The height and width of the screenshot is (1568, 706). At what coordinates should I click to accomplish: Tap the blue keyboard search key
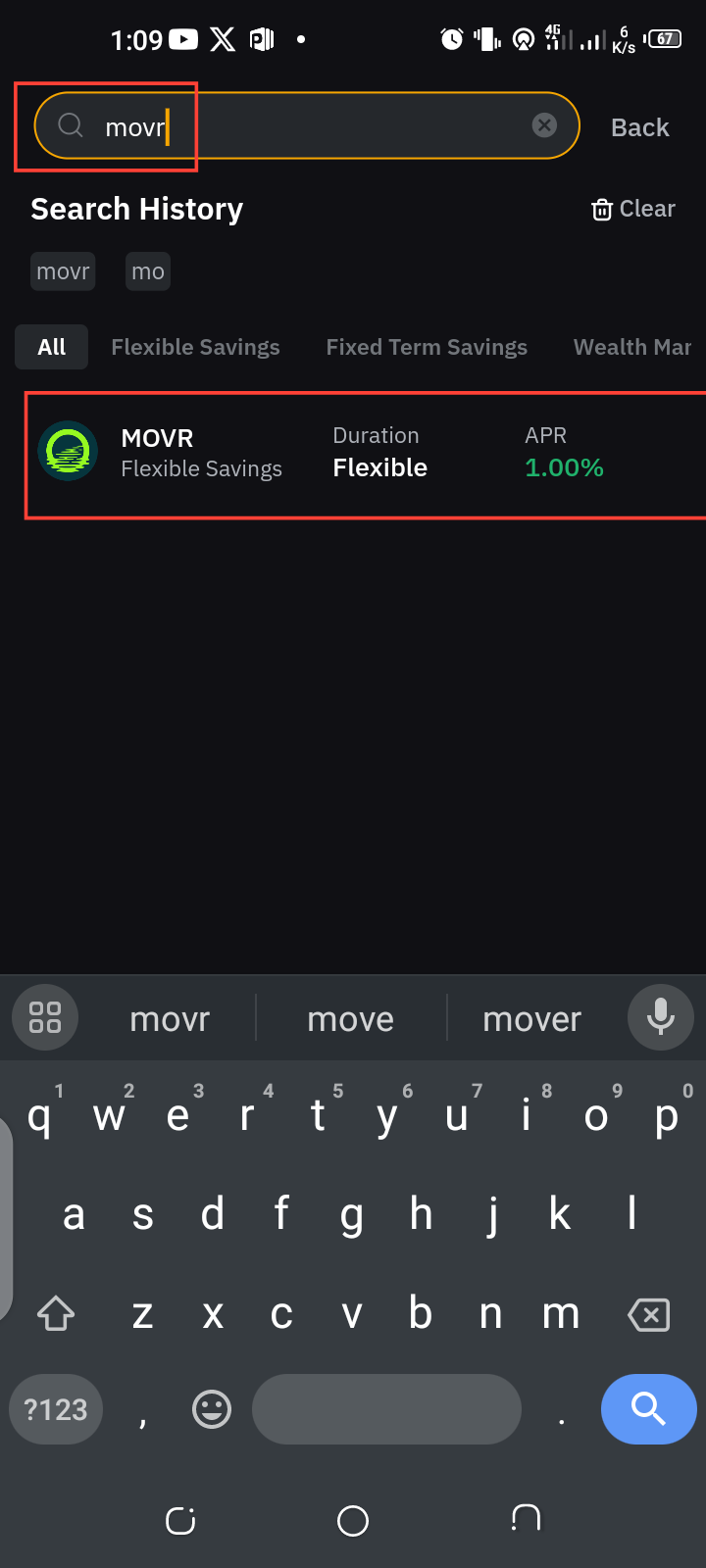click(648, 1409)
